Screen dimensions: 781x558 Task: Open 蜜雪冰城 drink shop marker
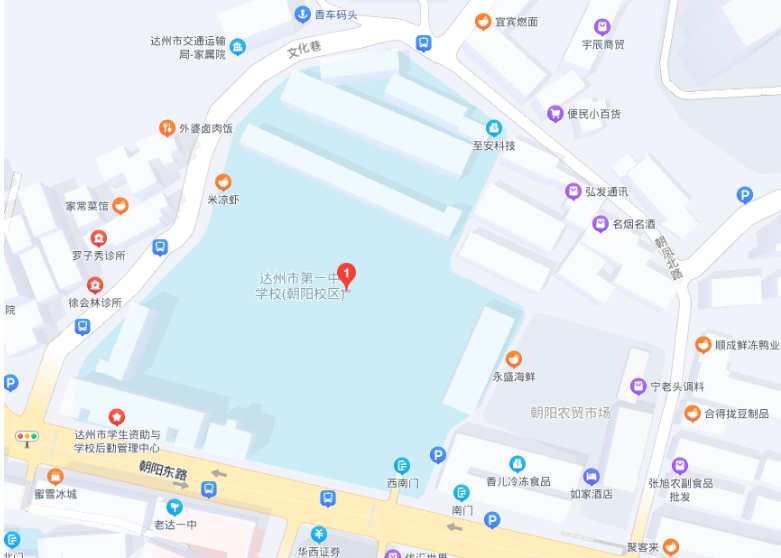(54, 476)
